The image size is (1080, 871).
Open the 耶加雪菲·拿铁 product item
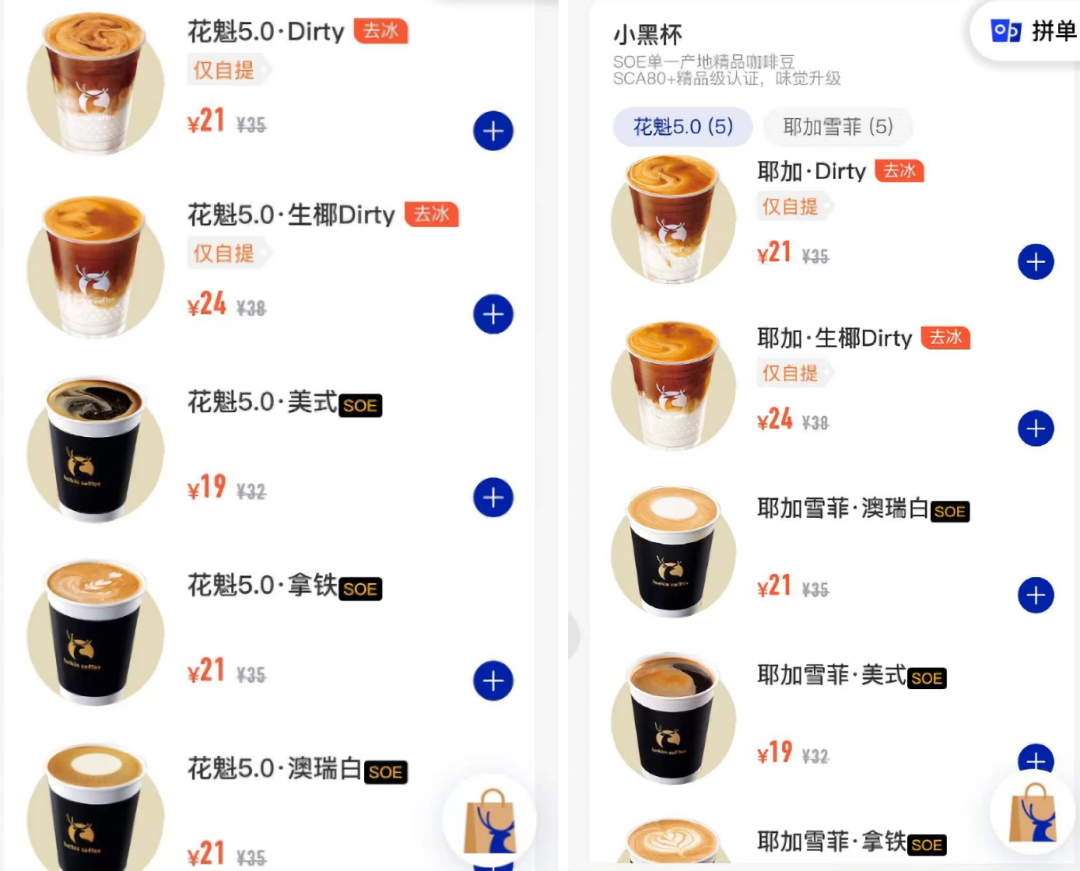point(830,843)
